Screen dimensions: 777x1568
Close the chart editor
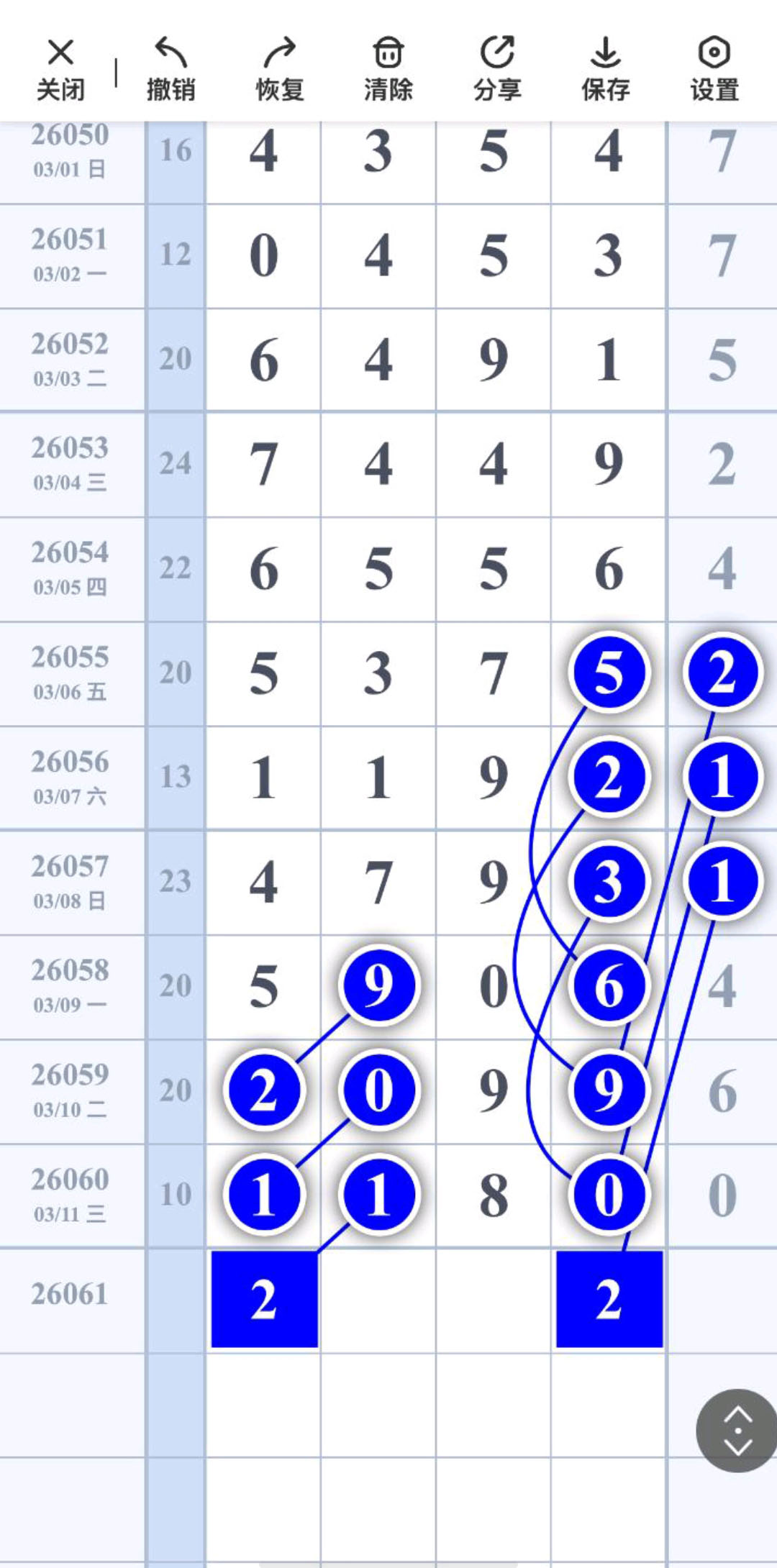tap(60, 70)
